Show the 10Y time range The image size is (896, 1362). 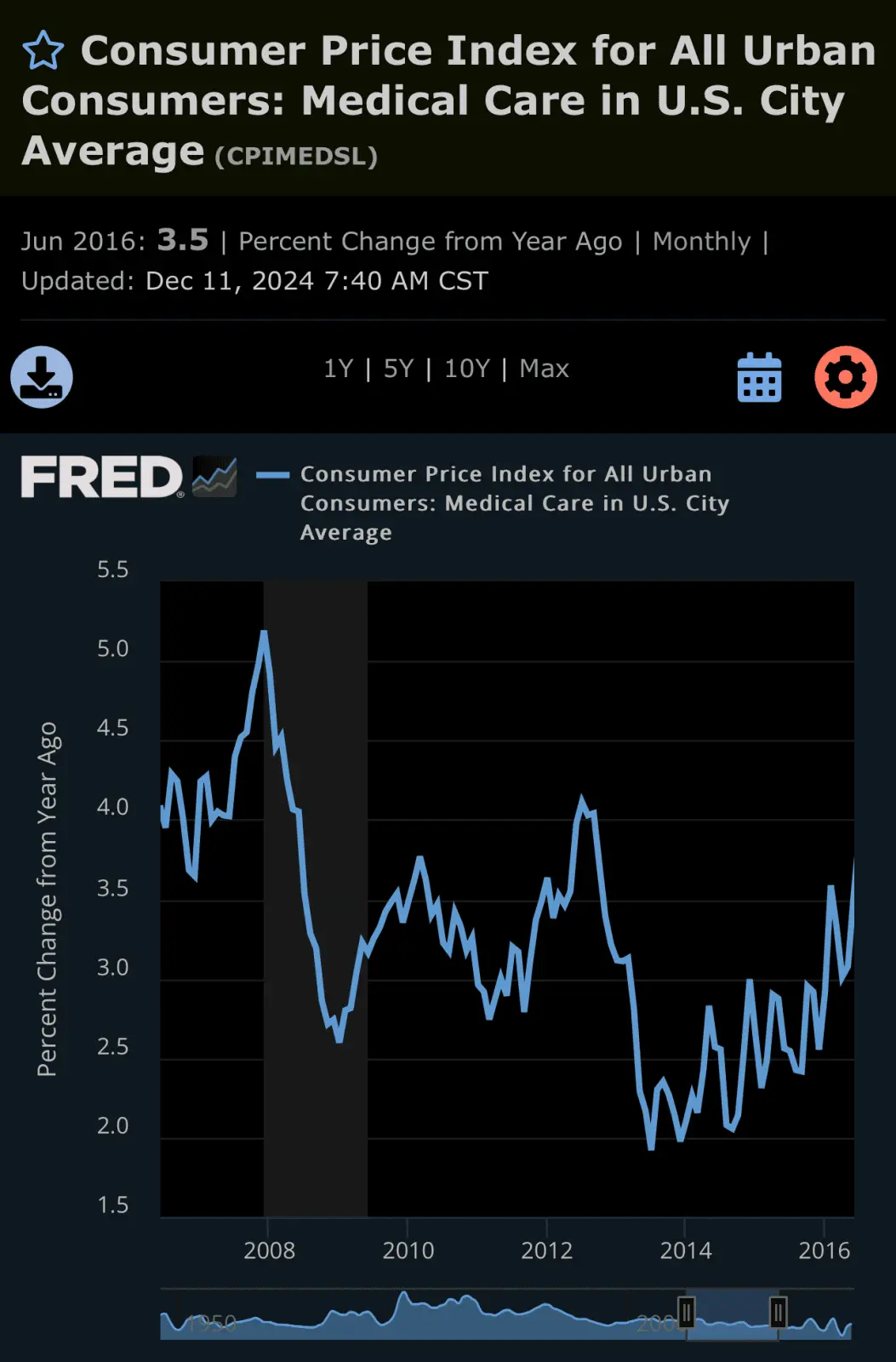[x=467, y=369]
